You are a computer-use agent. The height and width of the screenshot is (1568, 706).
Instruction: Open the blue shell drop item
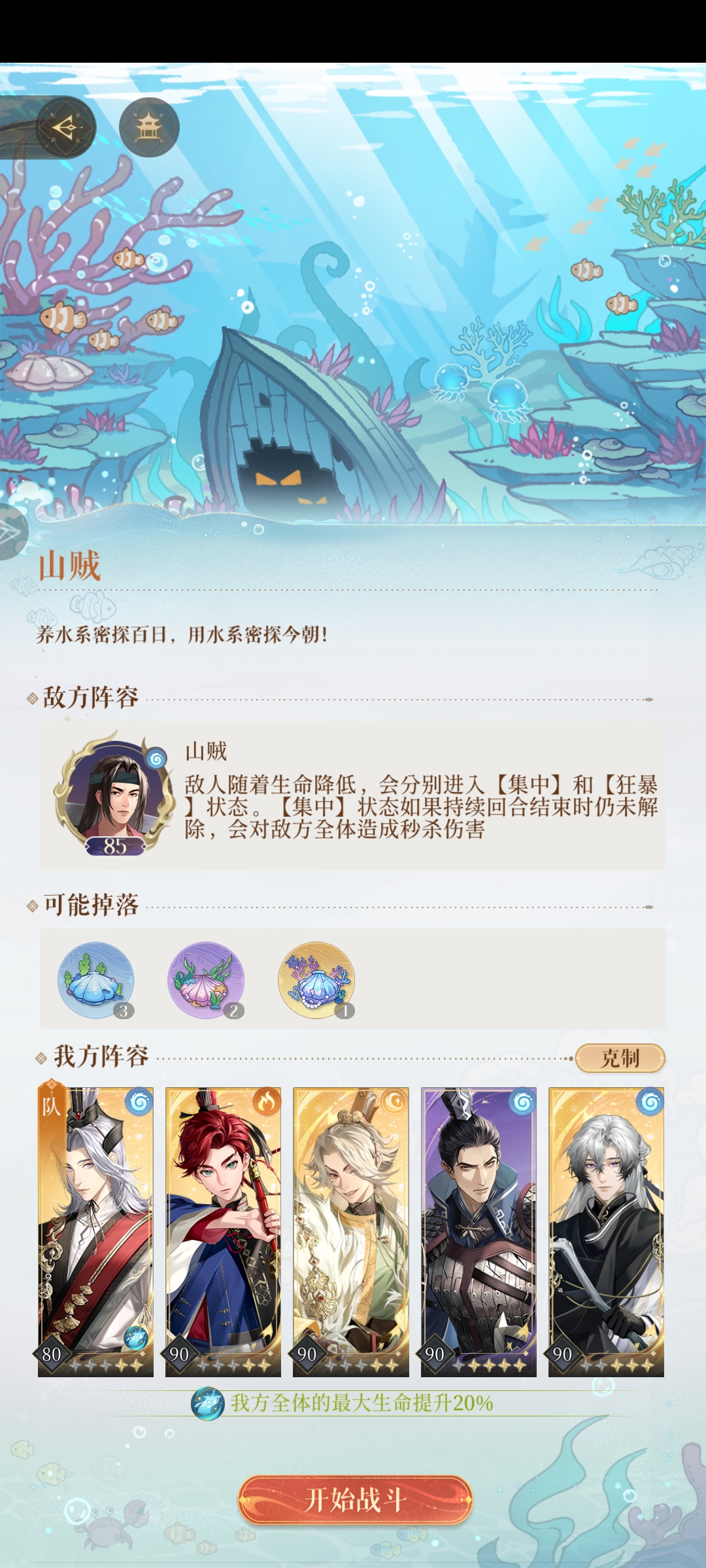coord(96,980)
